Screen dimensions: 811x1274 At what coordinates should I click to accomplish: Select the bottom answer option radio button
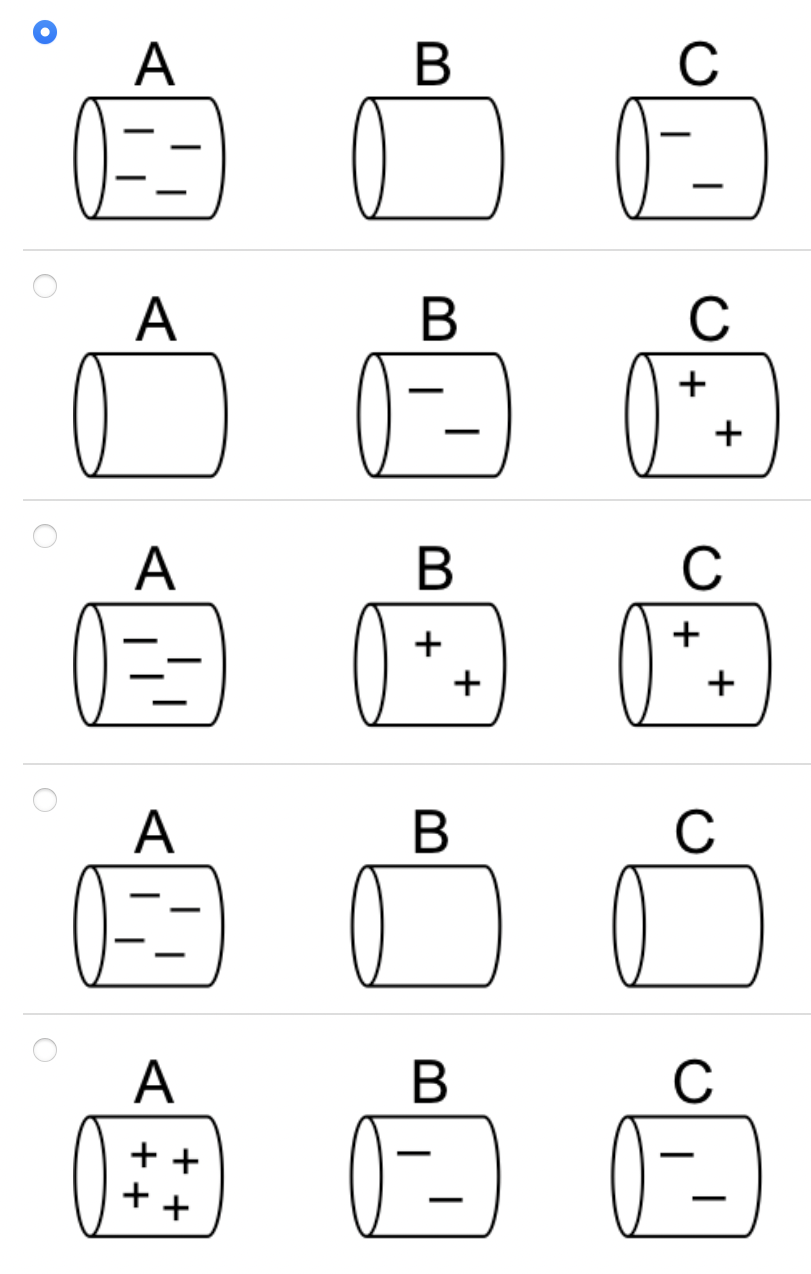coord(42,1051)
